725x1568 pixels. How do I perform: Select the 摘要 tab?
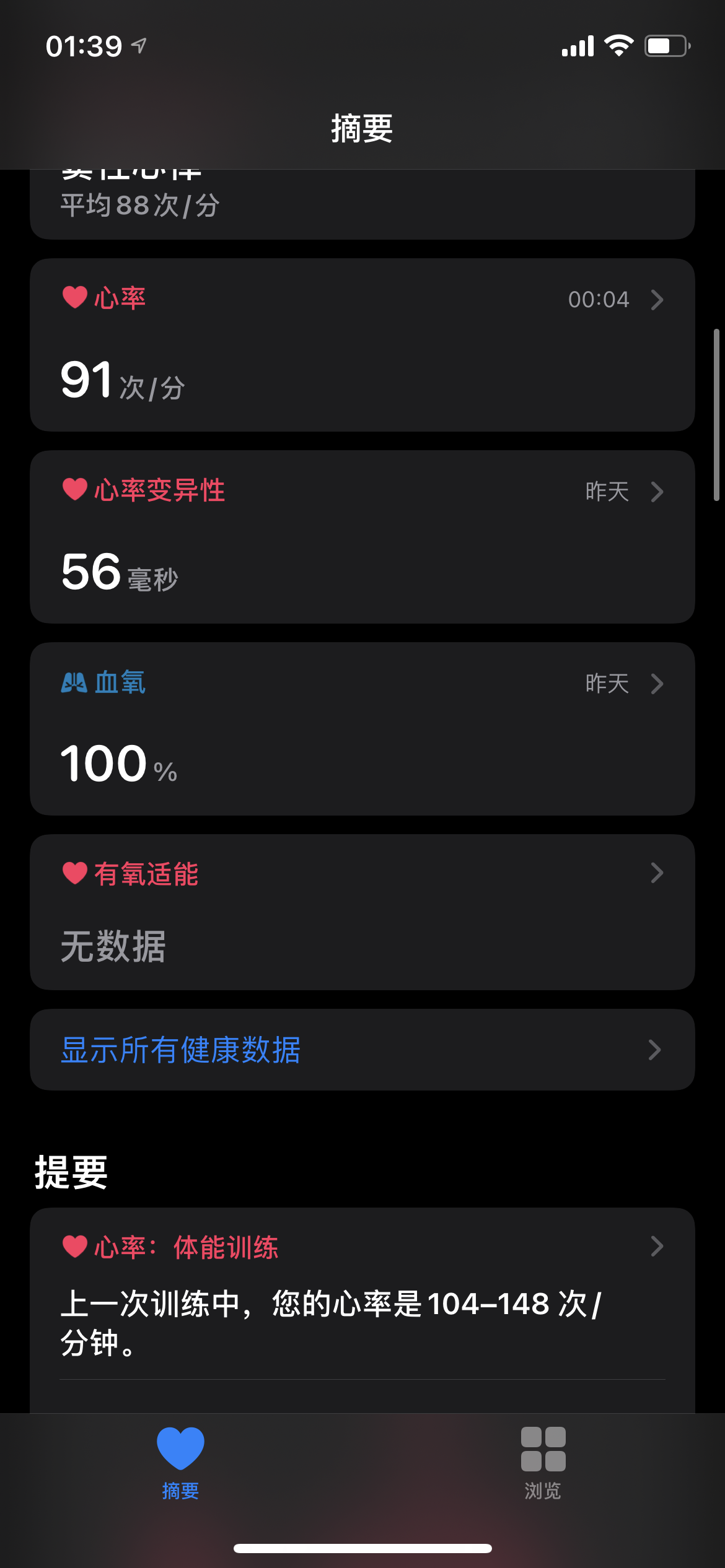click(x=180, y=1463)
